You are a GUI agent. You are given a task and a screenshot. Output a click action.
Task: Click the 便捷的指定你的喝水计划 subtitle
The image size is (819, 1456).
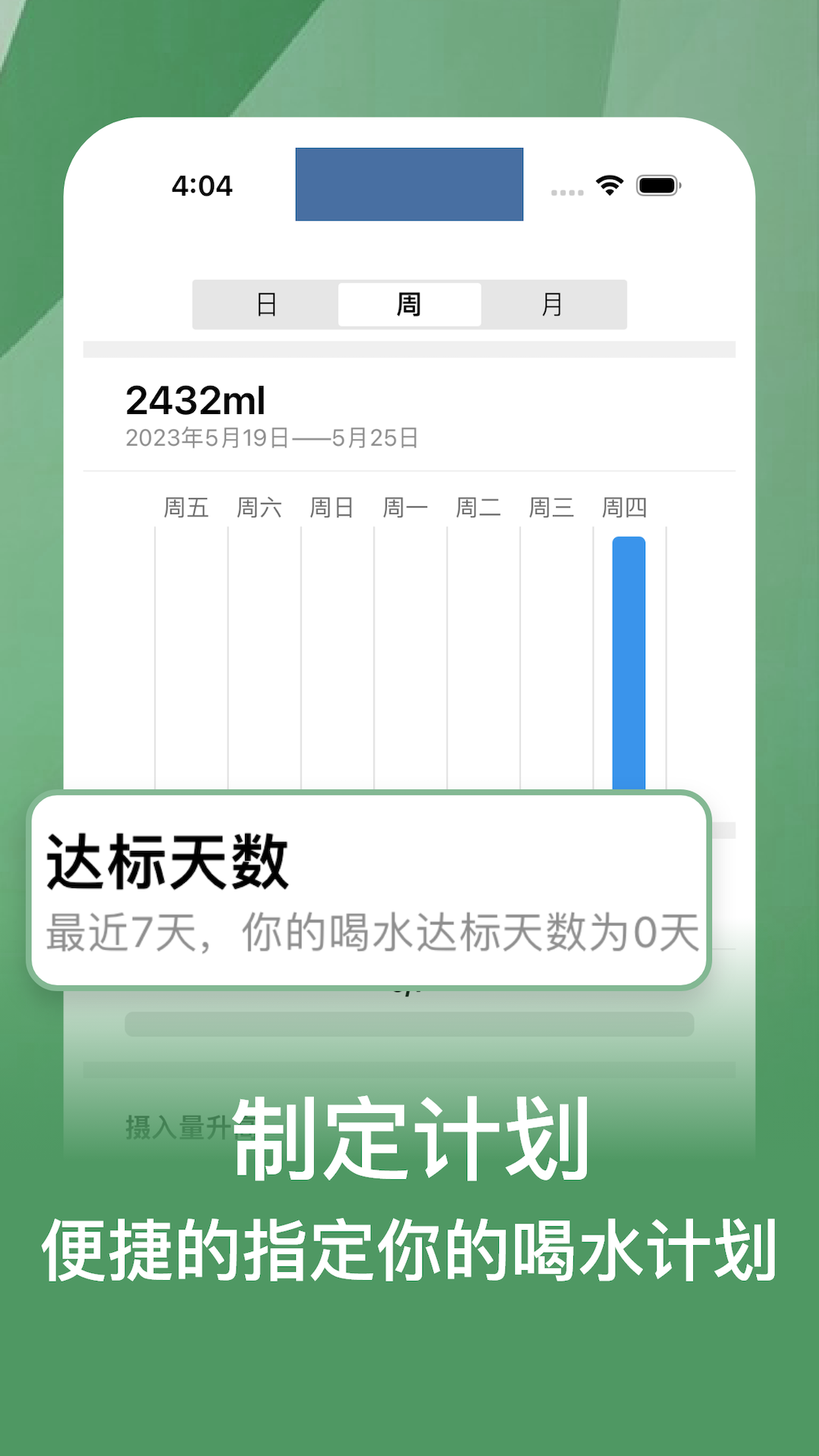[409, 1241]
